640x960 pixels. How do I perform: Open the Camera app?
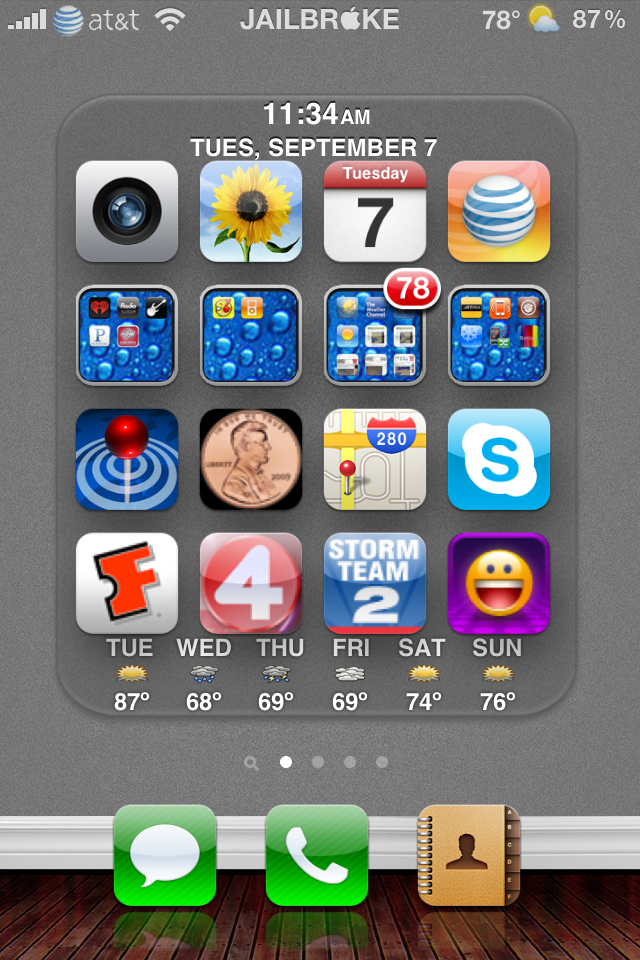tap(127, 211)
